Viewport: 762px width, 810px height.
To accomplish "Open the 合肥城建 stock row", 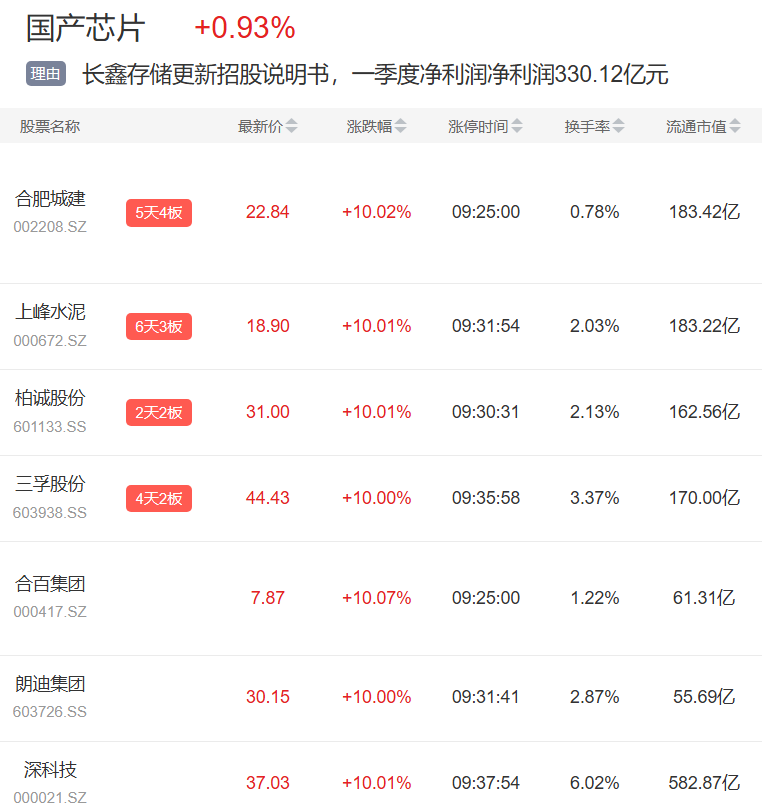I will (381, 212).
